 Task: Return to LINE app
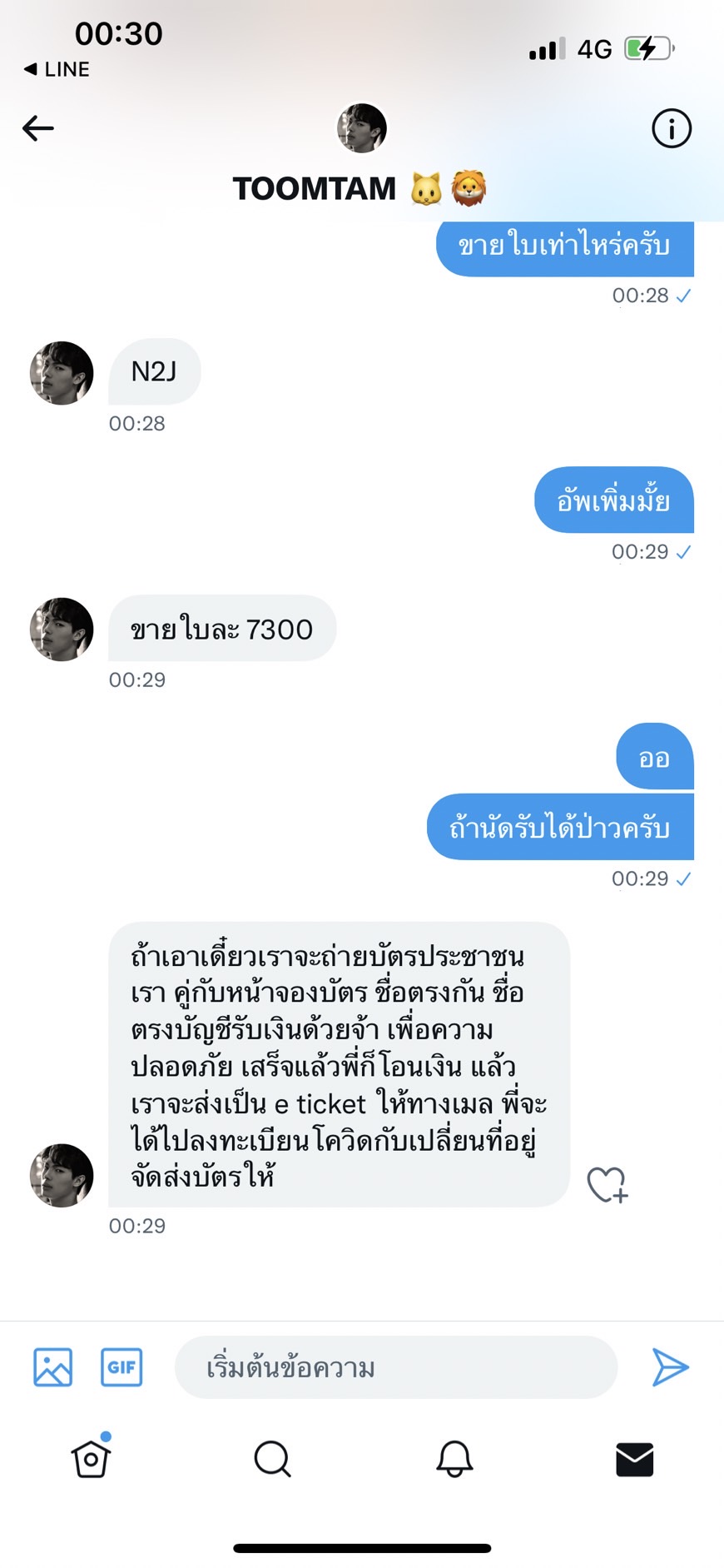coord(57,70)
